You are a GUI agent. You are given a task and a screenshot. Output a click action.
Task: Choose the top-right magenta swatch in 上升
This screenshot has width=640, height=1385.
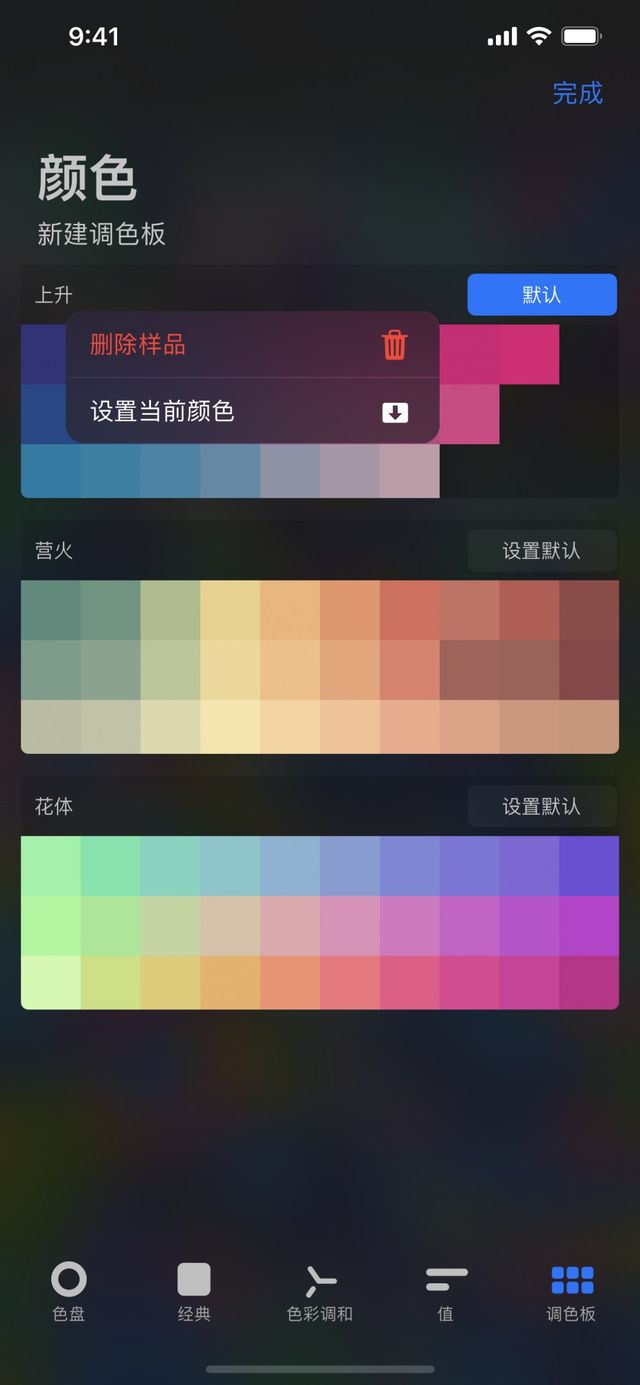(529, 354)
